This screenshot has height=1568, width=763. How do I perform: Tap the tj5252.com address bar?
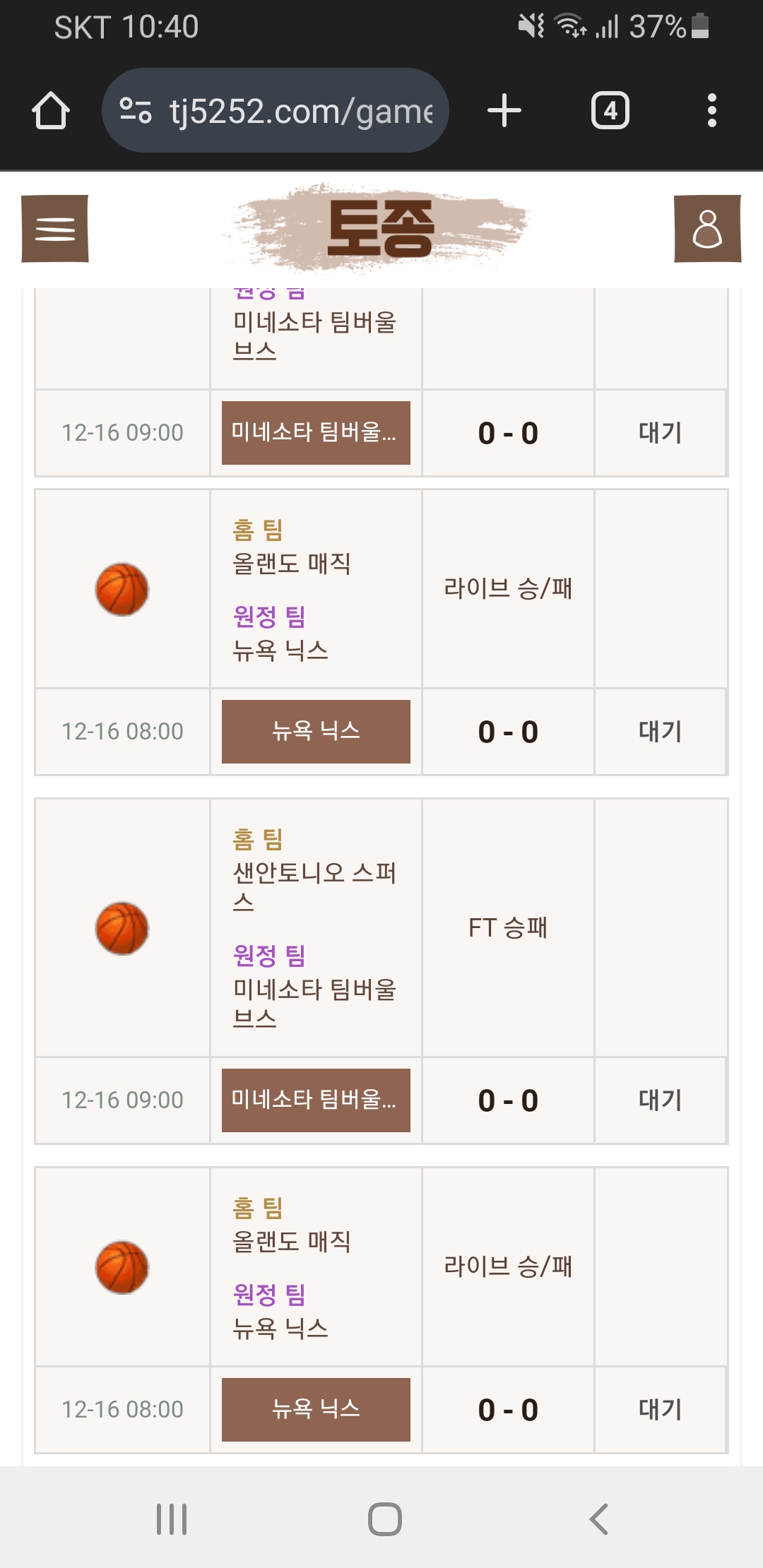(x=276, y=111)
